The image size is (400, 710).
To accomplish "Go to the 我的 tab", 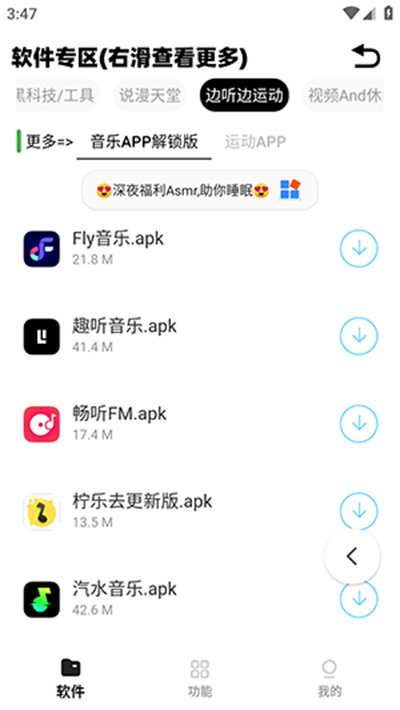I will (x=329, y=678).
